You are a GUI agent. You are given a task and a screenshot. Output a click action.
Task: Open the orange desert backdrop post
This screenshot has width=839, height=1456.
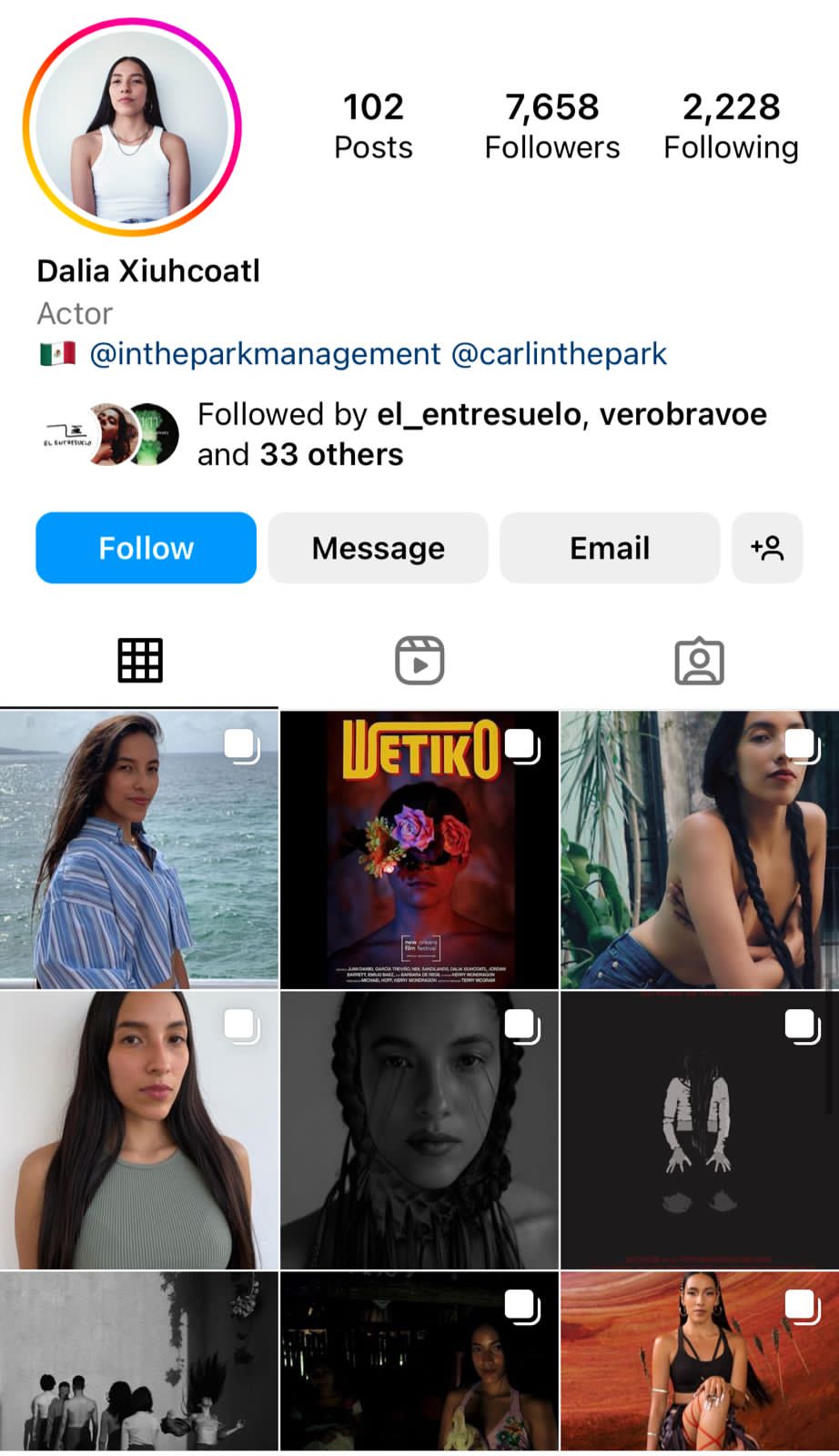tap(700, 1361)
